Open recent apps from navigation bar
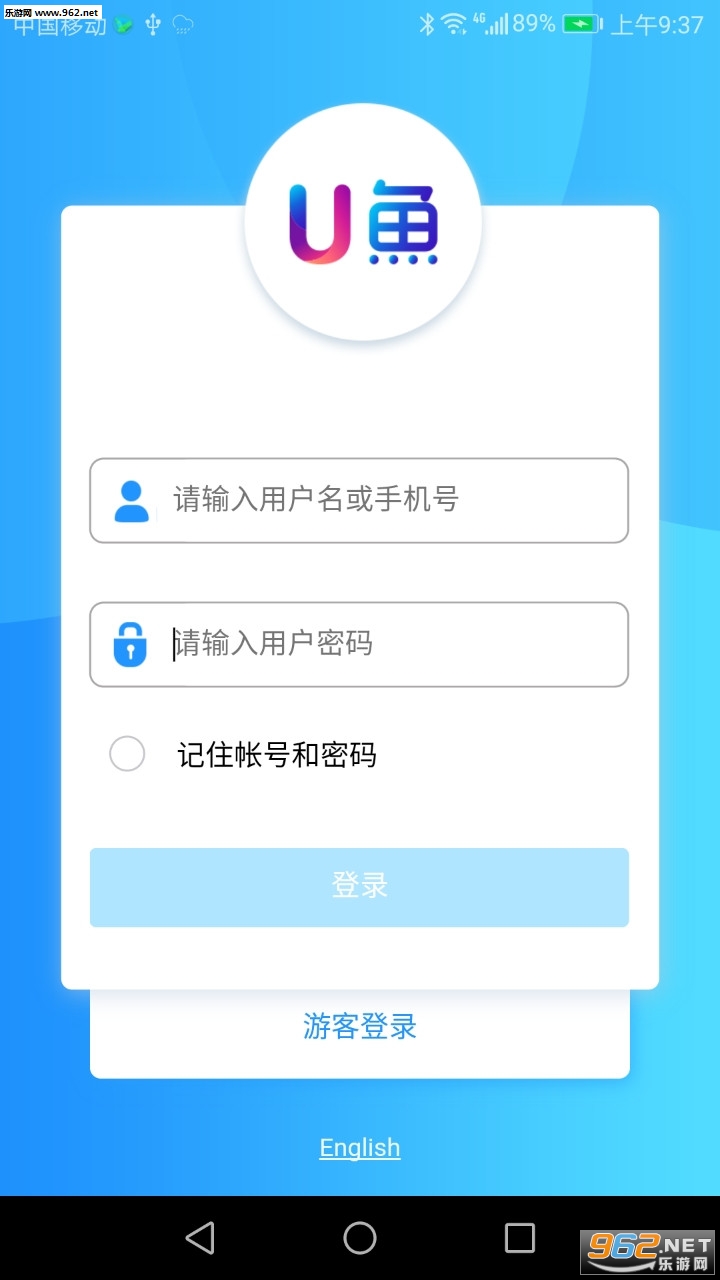Viewport: 720px width, 1280px height. 519,1238
